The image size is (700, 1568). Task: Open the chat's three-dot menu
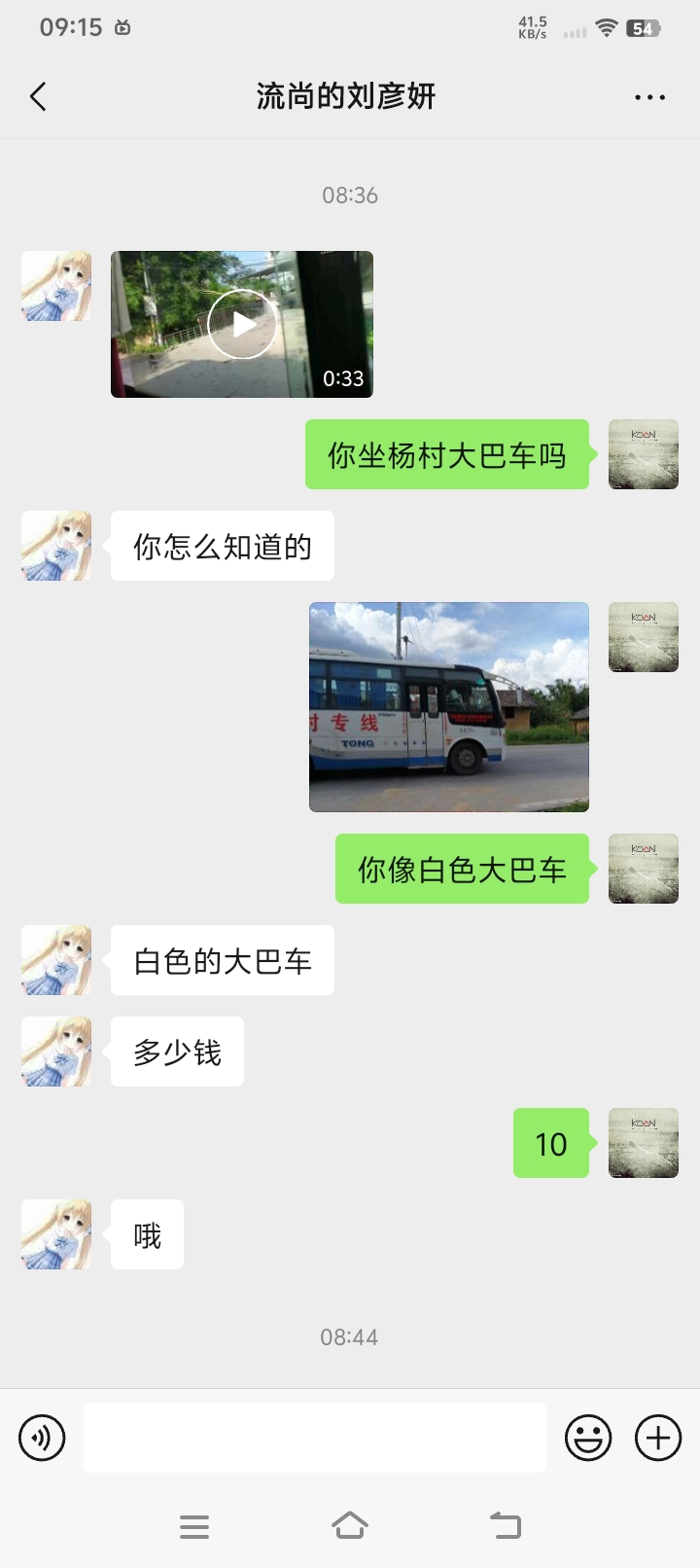point(649,97)
